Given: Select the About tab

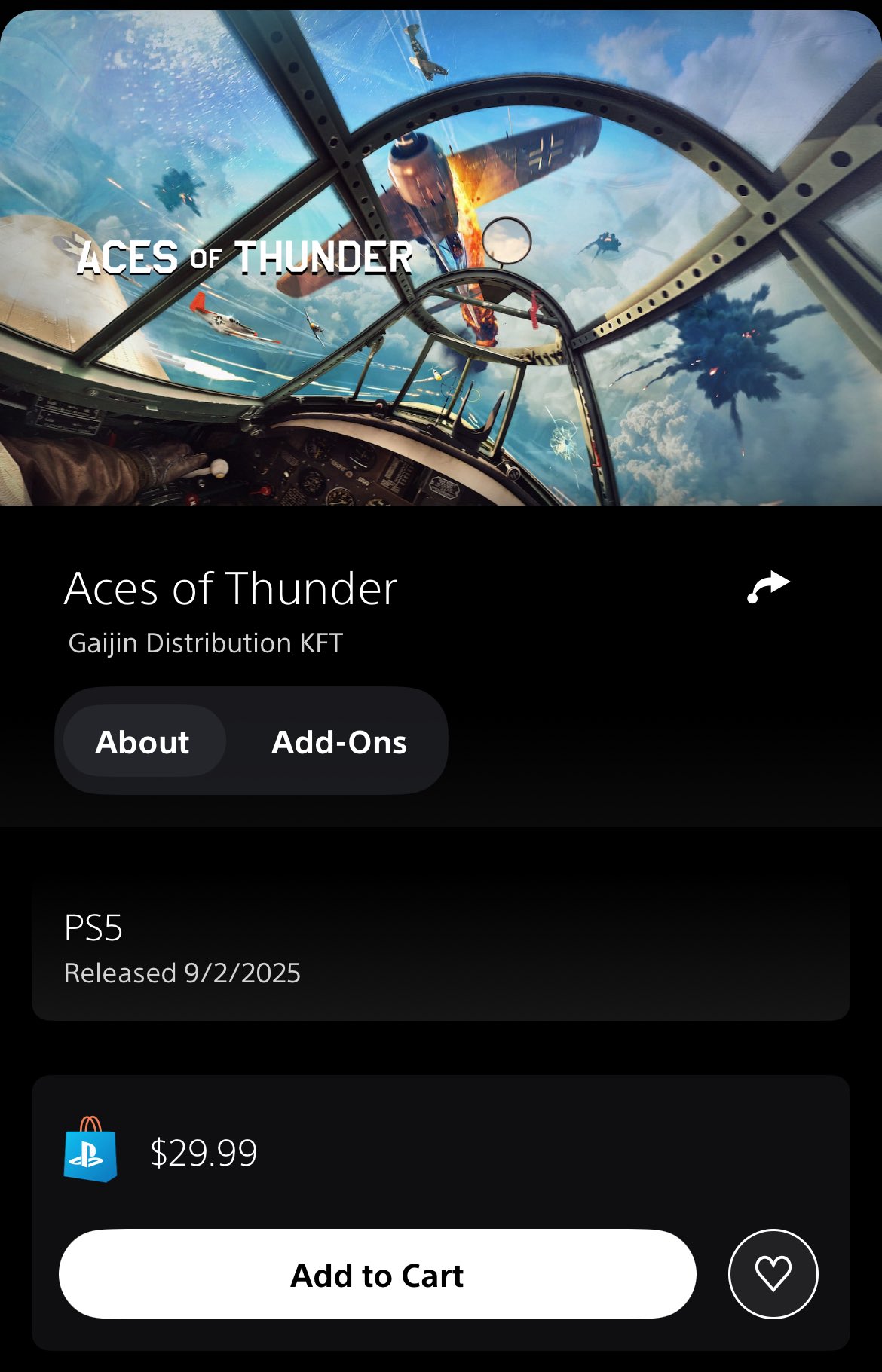Looking at the screenshot, I should [142, 742].
